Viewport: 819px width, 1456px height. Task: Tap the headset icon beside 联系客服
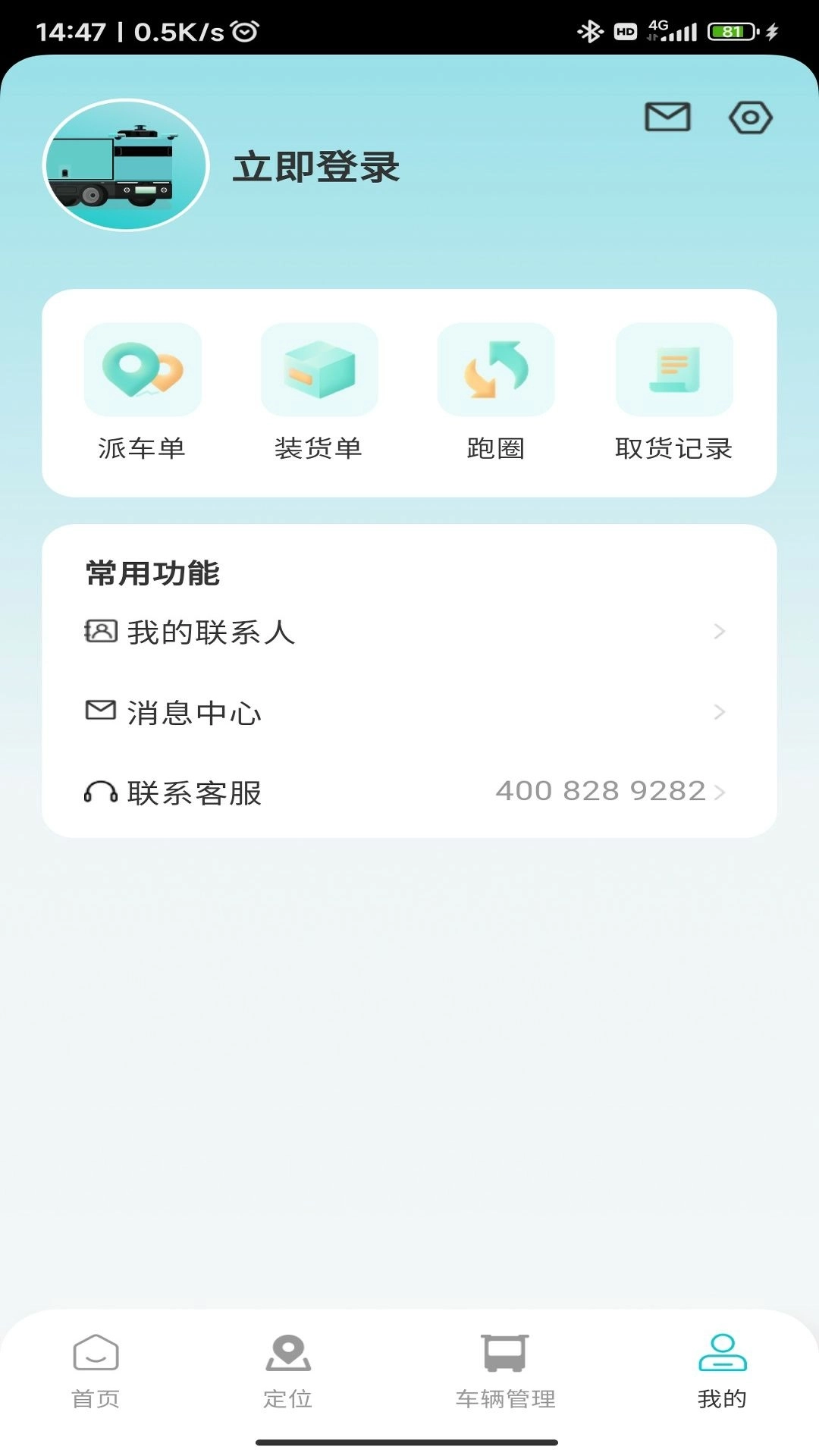click(x=99, y=793)
